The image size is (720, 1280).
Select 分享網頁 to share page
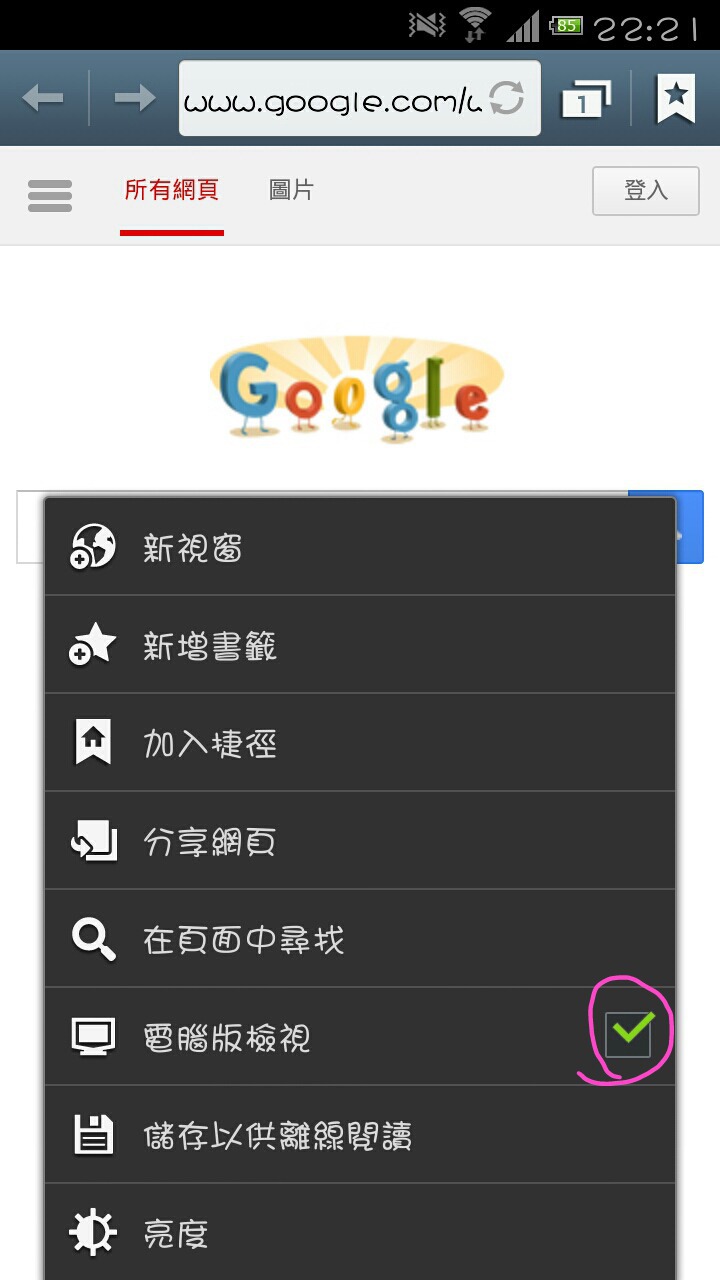(x=360, y=841)
